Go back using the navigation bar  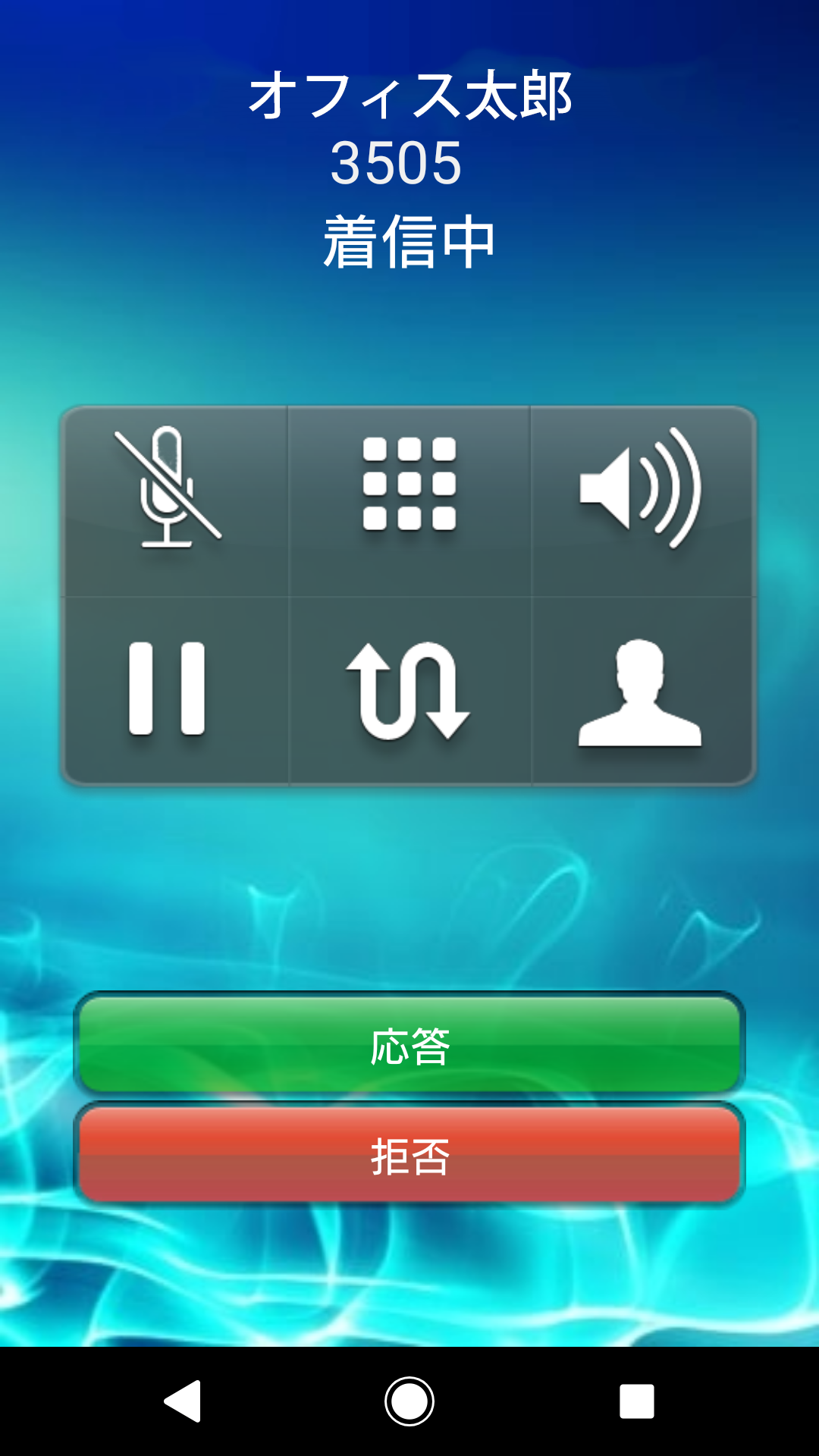[182, 1401]
